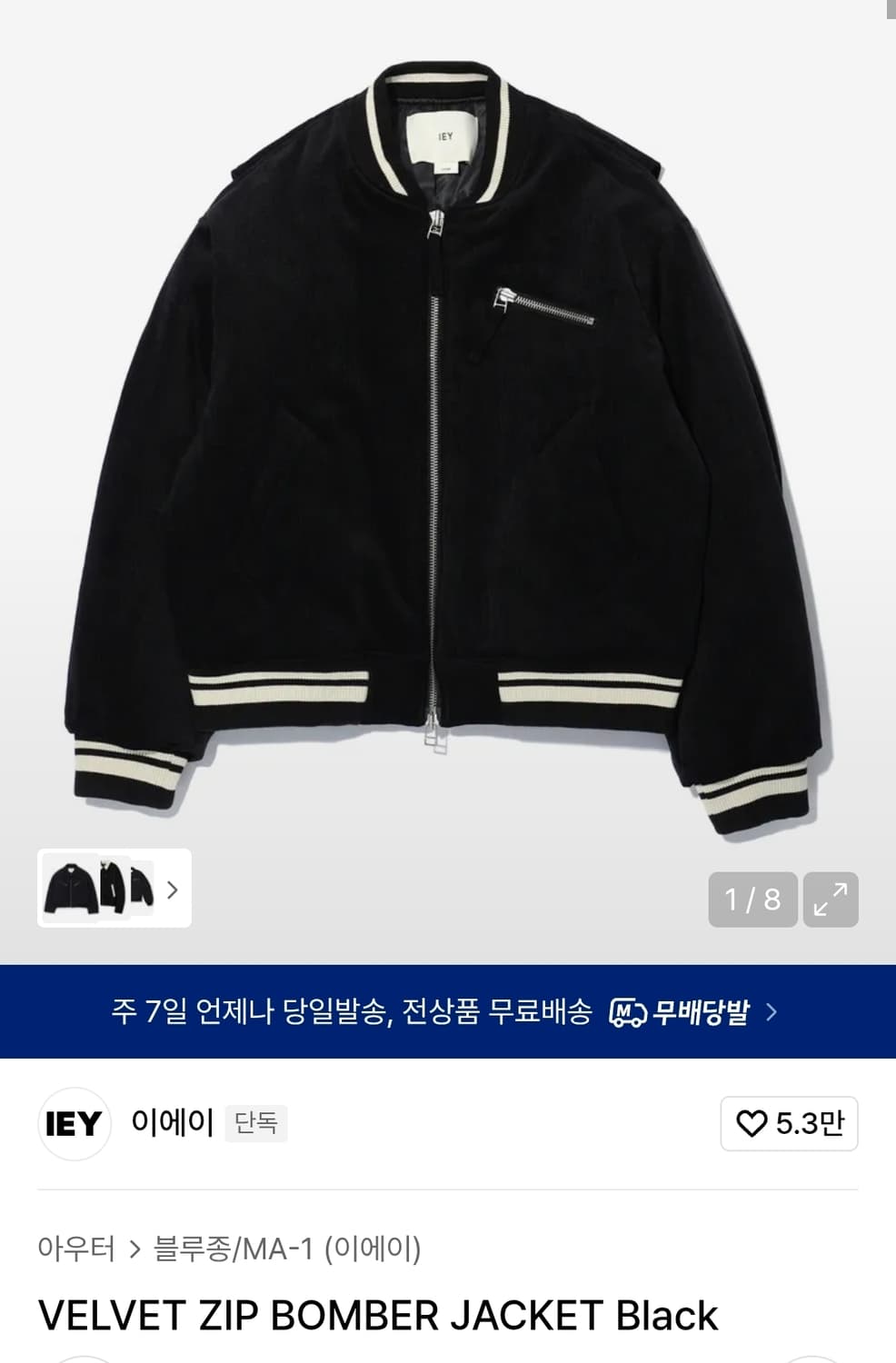Select the first jacket thumbnail
Viewport: 896px width, 1363px height.
[x=68, y=890]
